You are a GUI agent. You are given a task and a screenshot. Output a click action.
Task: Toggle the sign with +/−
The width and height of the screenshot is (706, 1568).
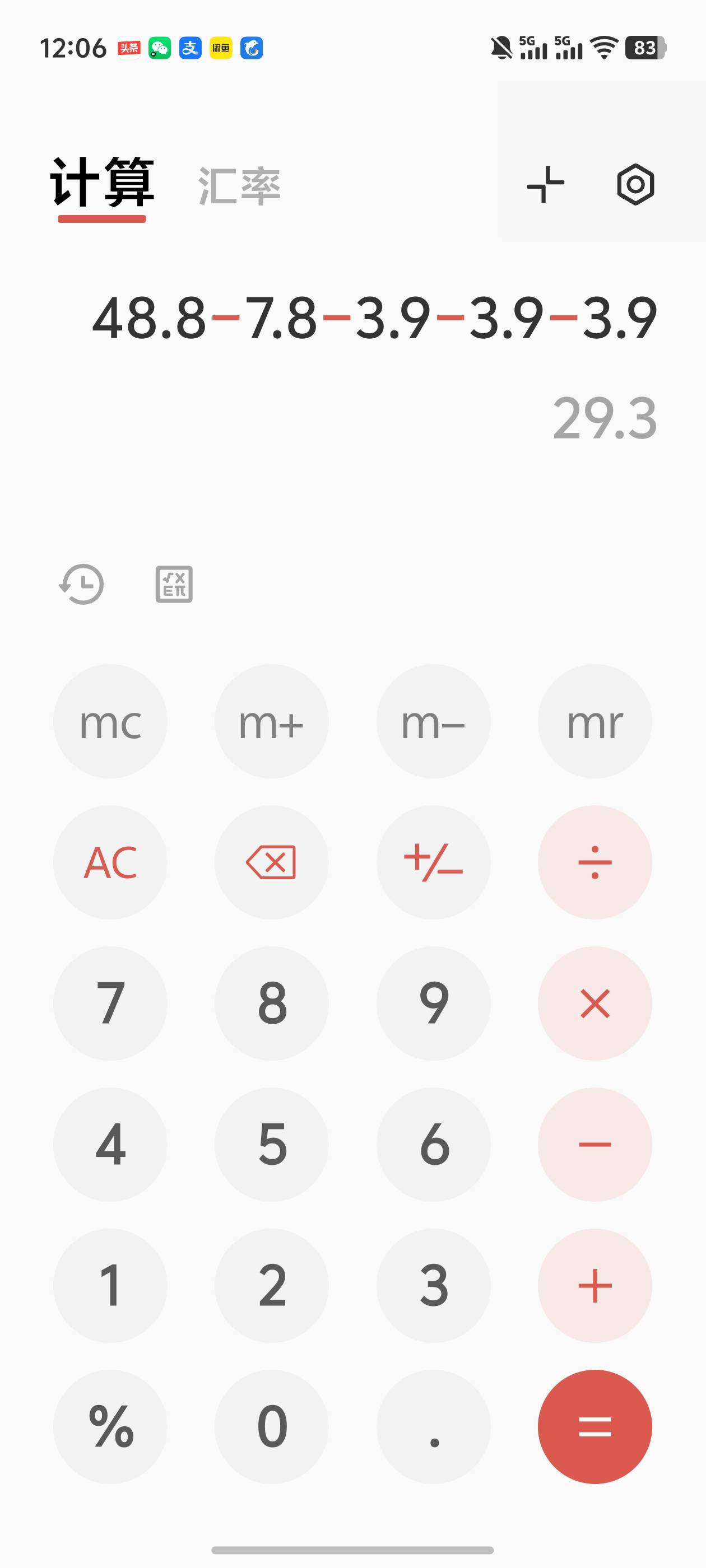[x=433, y=862]
